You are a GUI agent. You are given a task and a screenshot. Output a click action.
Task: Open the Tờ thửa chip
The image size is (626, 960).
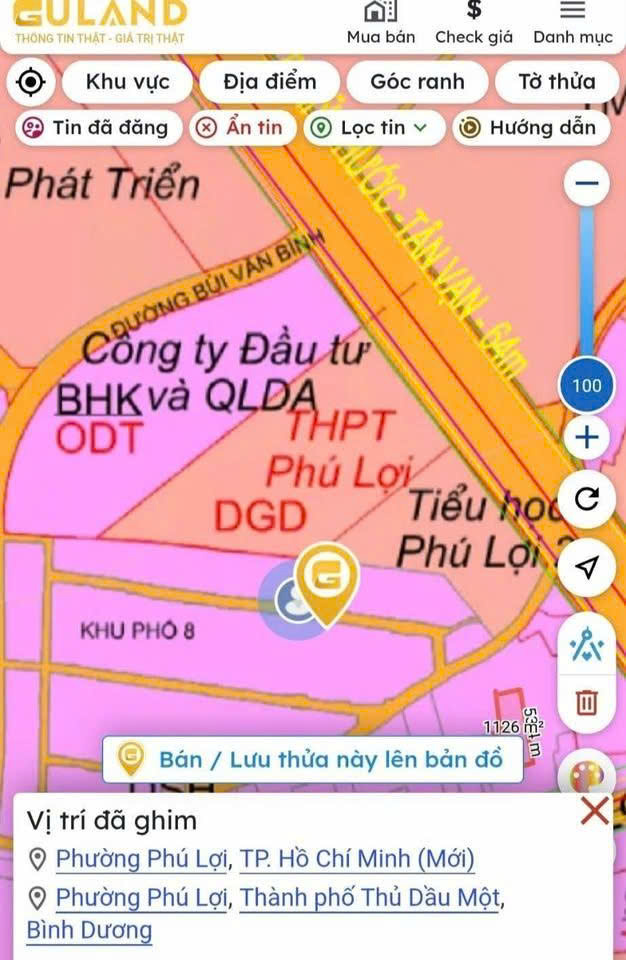557,81
